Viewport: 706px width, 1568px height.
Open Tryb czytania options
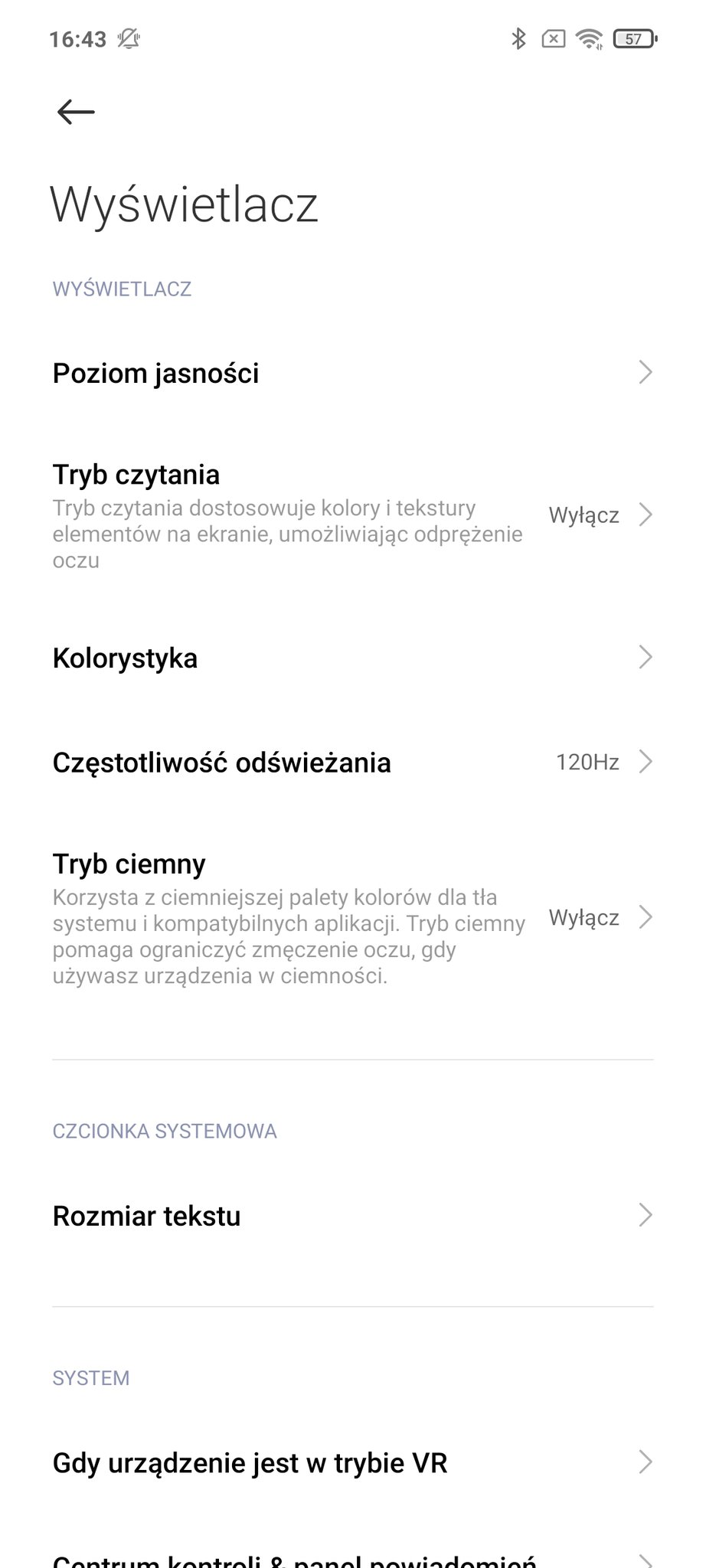pos(352,515)
